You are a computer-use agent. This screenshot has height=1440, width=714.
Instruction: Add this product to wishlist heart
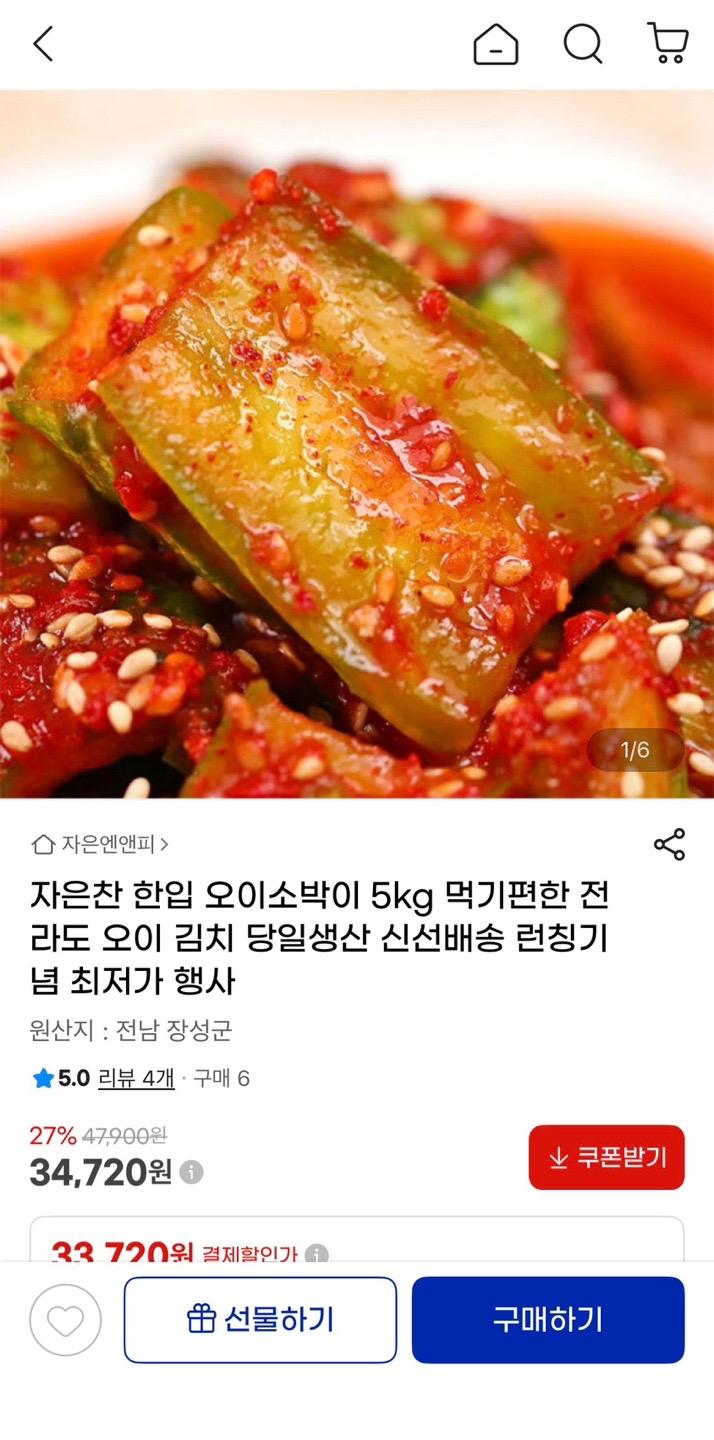65,1320
